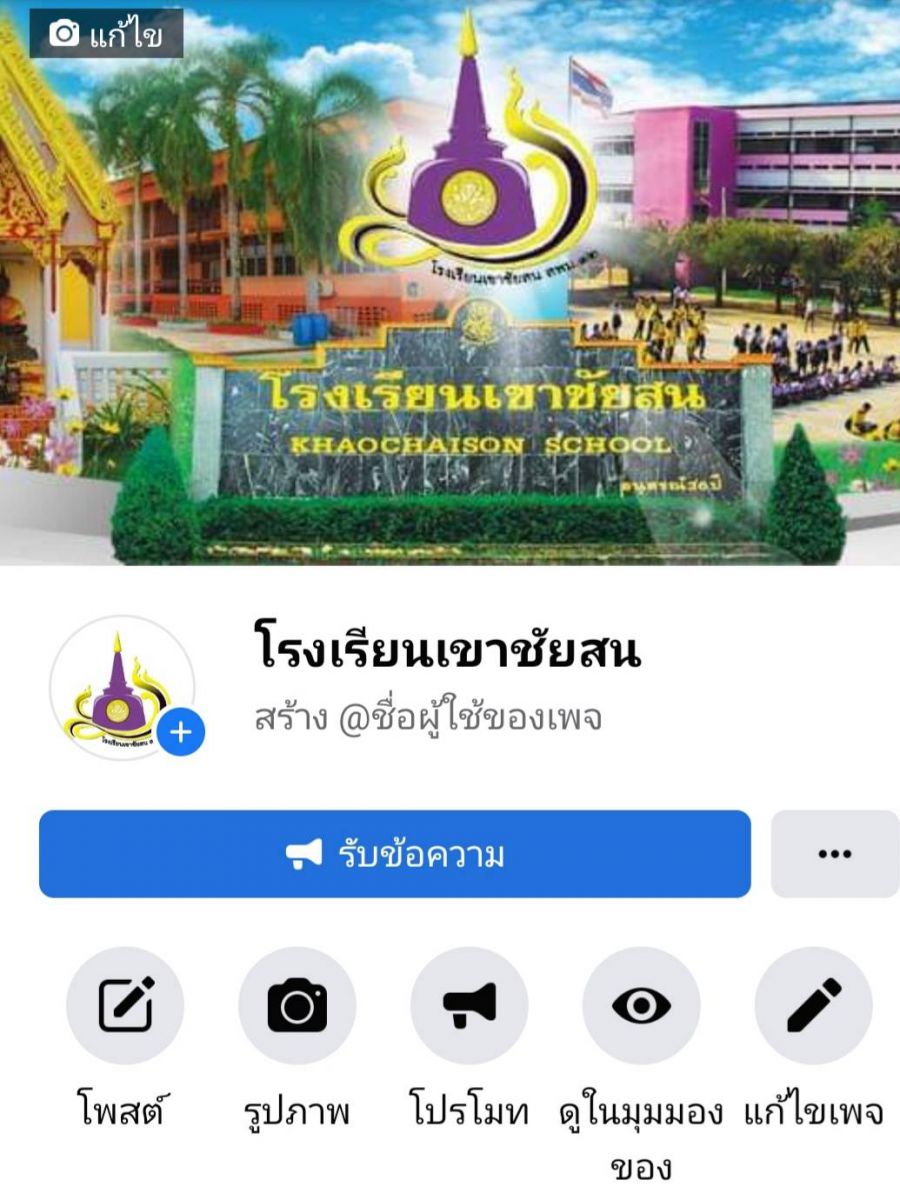Select ดูในมุมมองของ view-as option
This screenshot has width=900, height=1200.
point(641,1006)
